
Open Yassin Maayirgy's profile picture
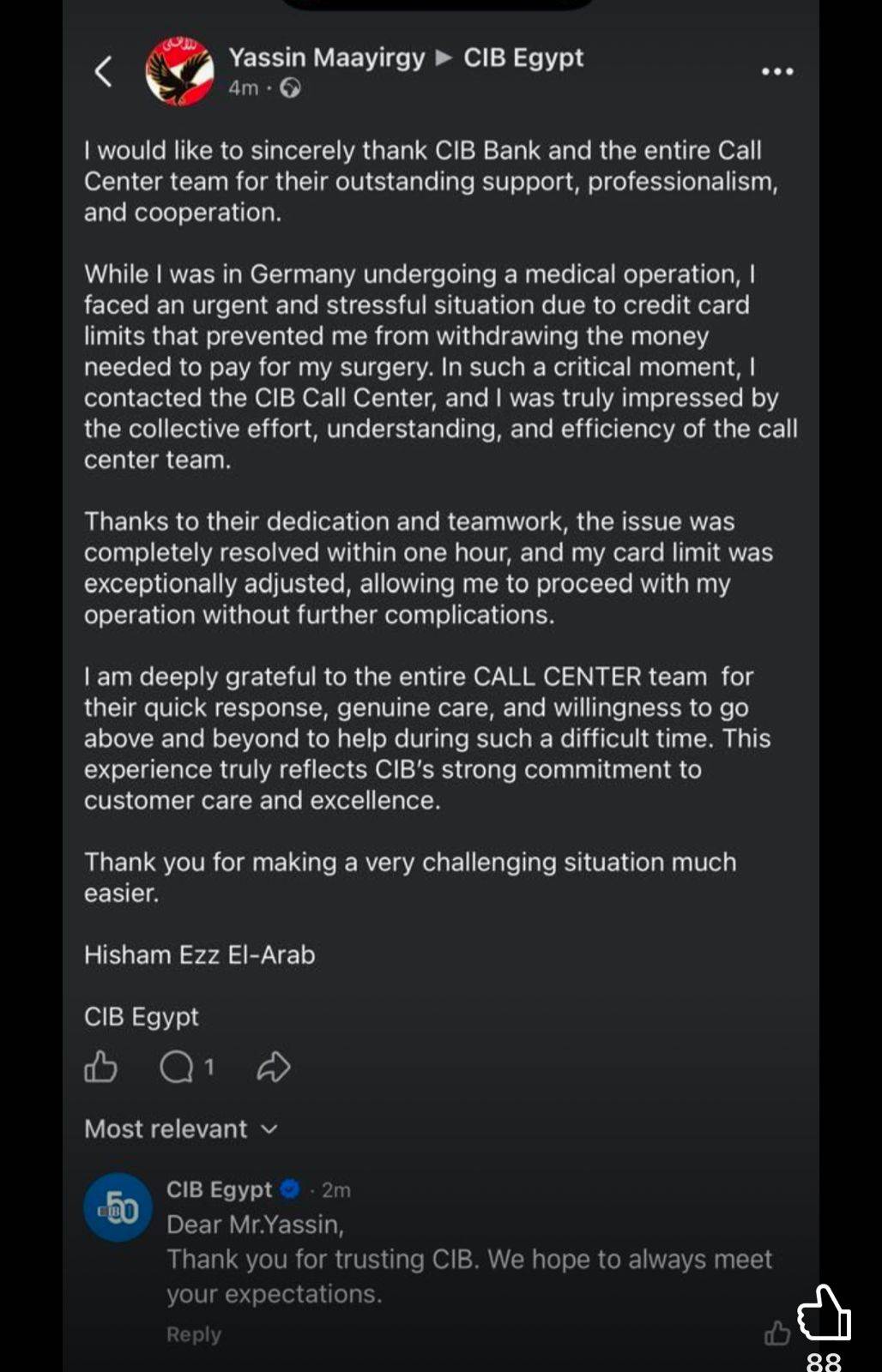click(179, 72)
